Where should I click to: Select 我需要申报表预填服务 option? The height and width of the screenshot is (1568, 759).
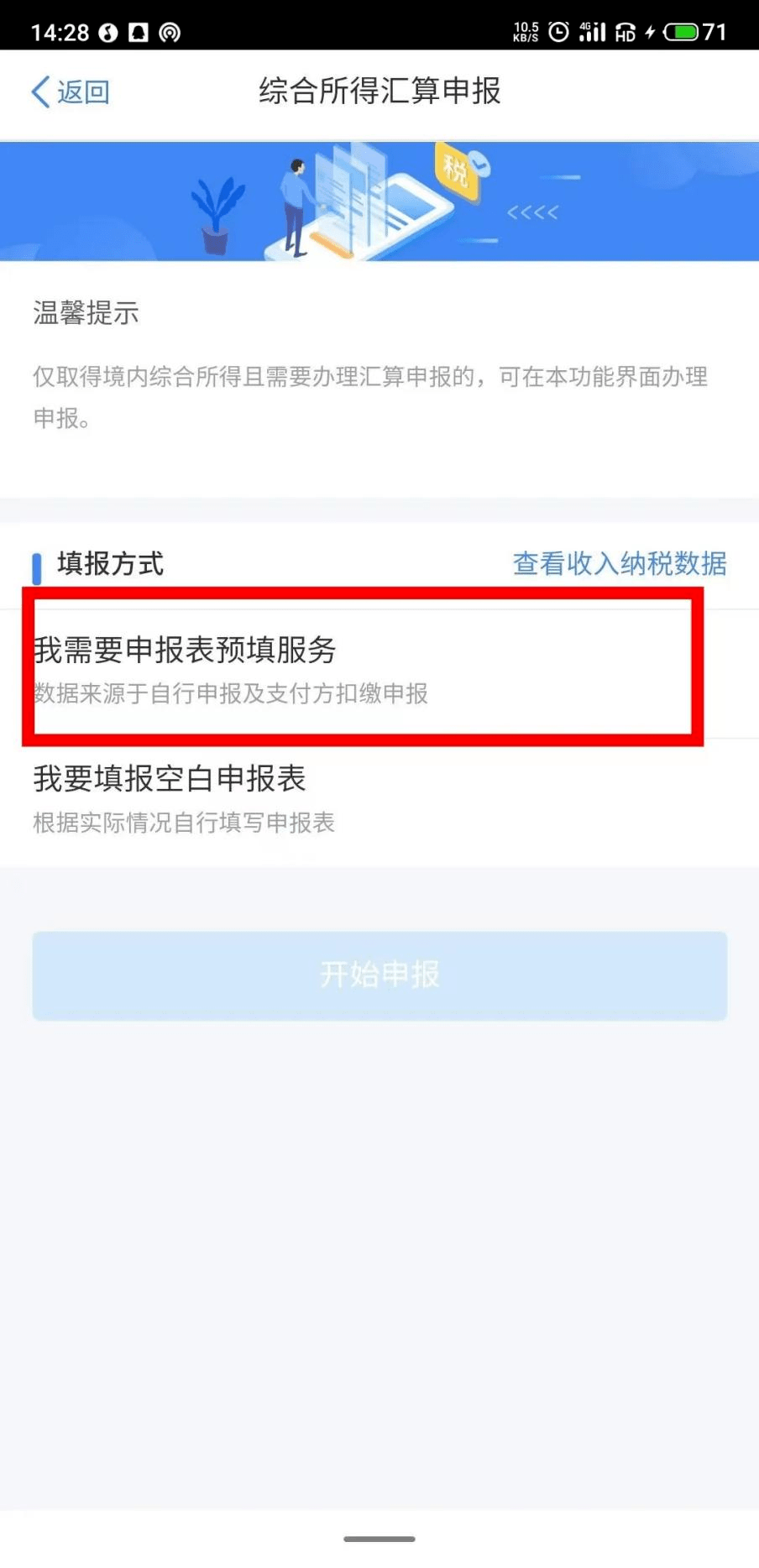[x=379, y=670]
